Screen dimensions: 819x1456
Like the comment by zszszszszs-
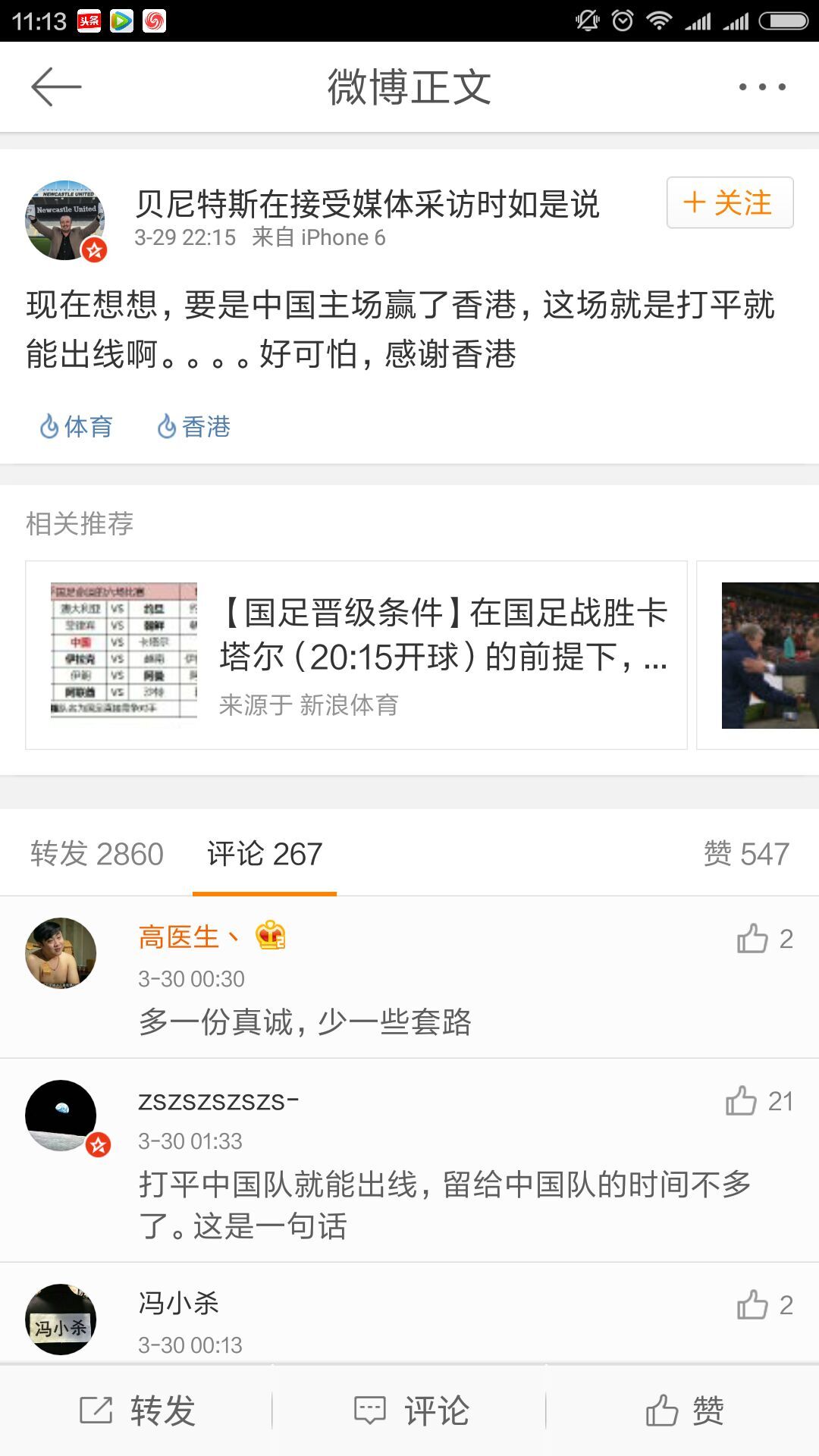pyautogui.click(x=759, y=1101)
